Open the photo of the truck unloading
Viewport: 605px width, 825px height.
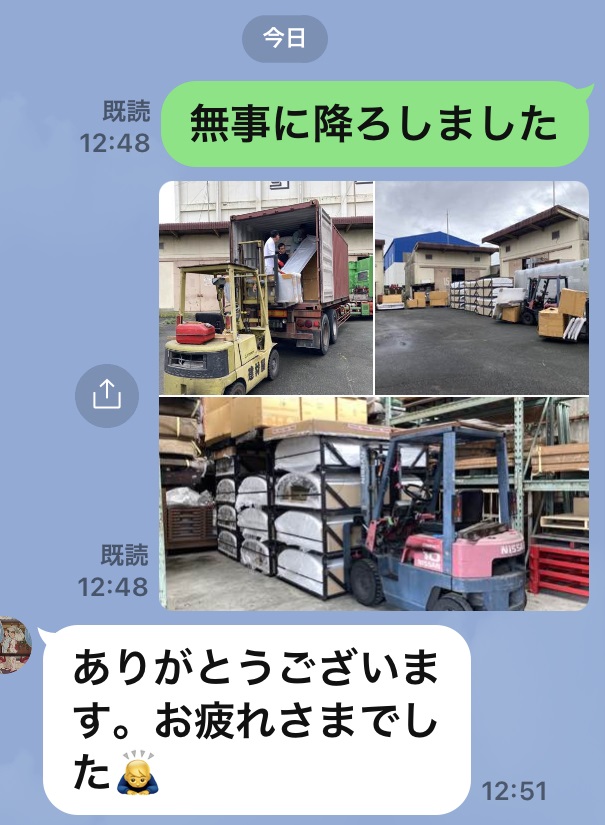(x=266, y=287)
